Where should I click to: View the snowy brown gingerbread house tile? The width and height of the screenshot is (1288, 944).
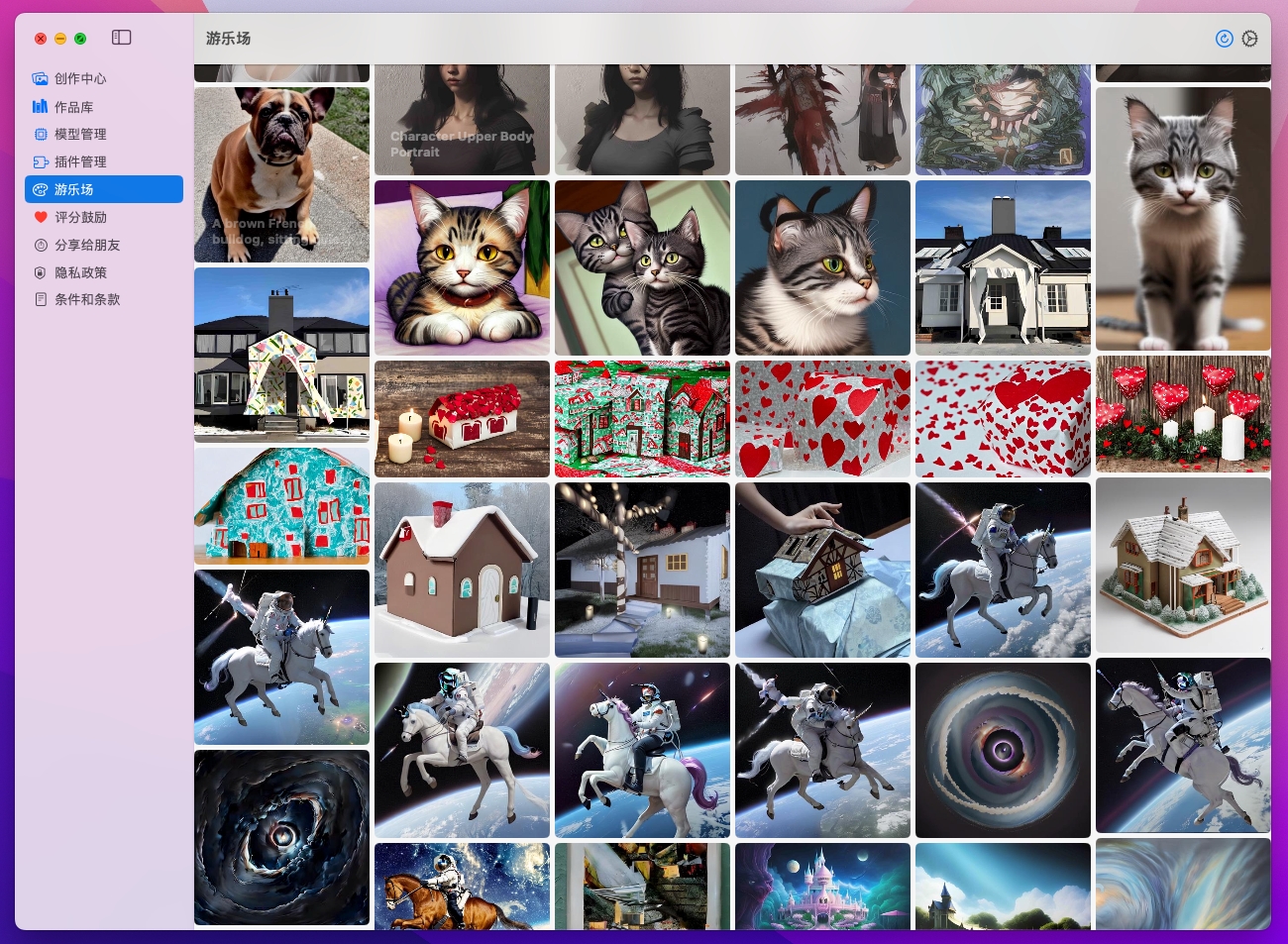[x=462, y=570]
